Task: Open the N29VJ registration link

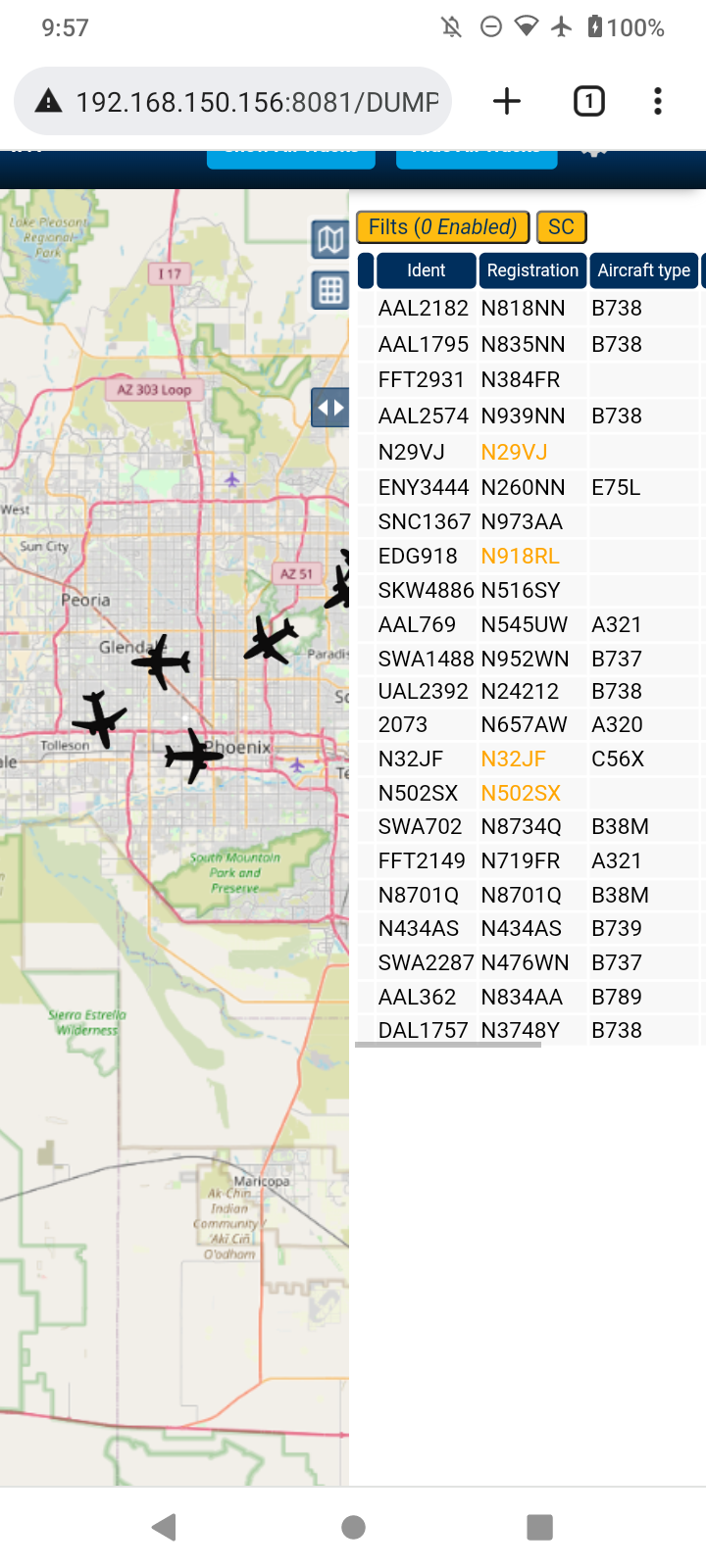Action: 514,452
